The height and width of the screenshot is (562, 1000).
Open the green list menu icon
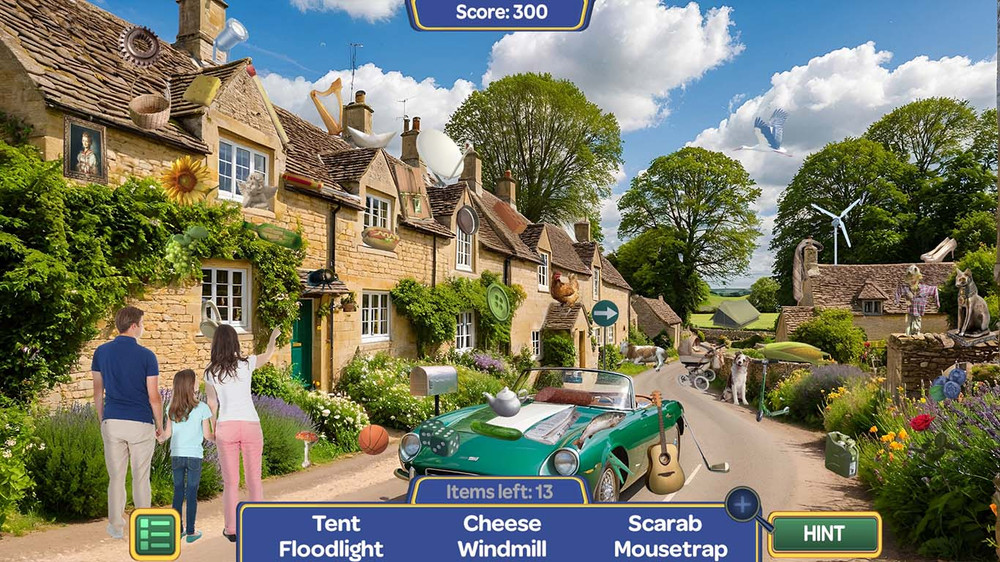(155, 534)
